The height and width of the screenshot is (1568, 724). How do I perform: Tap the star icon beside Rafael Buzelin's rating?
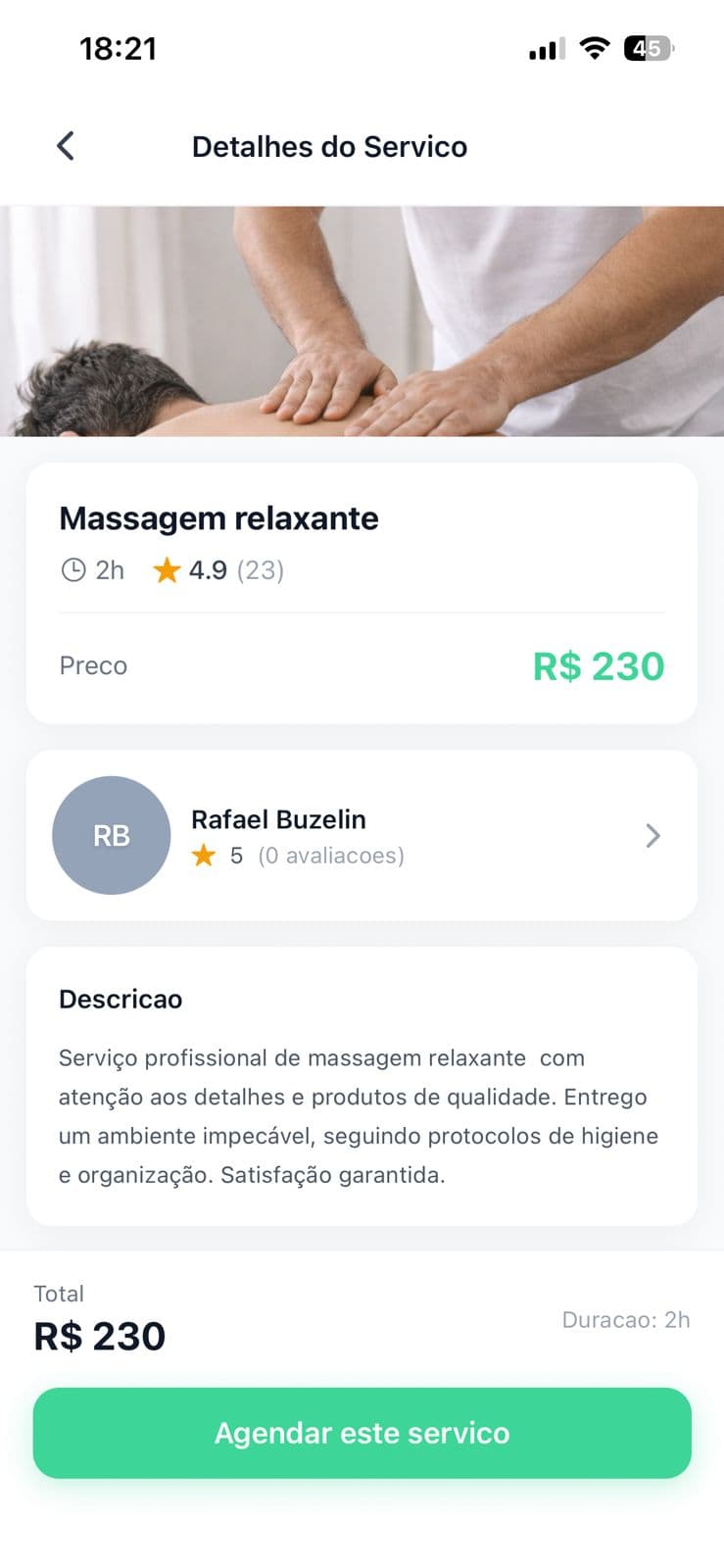pos(205,855)
